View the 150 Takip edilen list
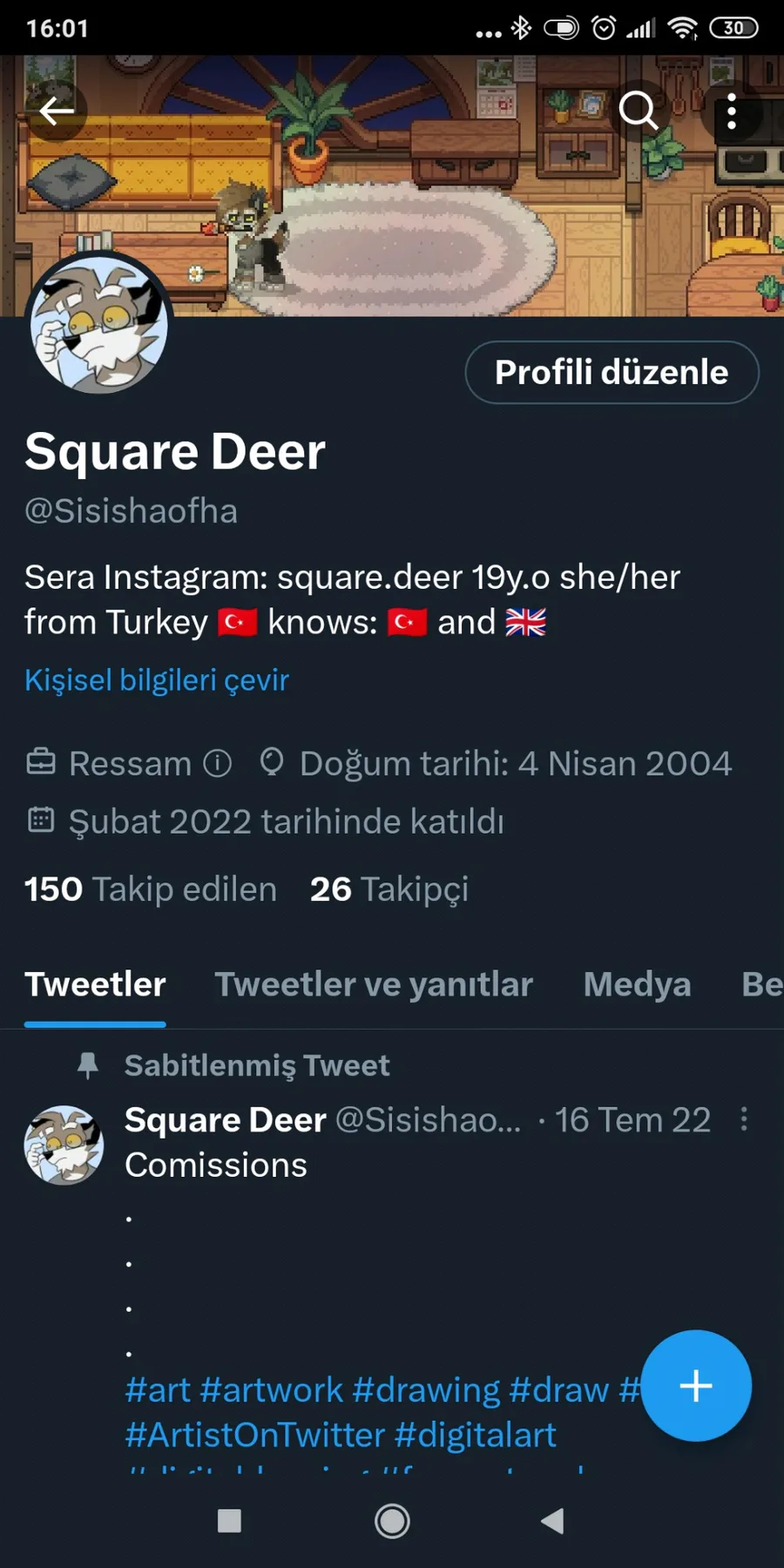Viewport: 784px width, 1568px height. (x=150, y=889)
